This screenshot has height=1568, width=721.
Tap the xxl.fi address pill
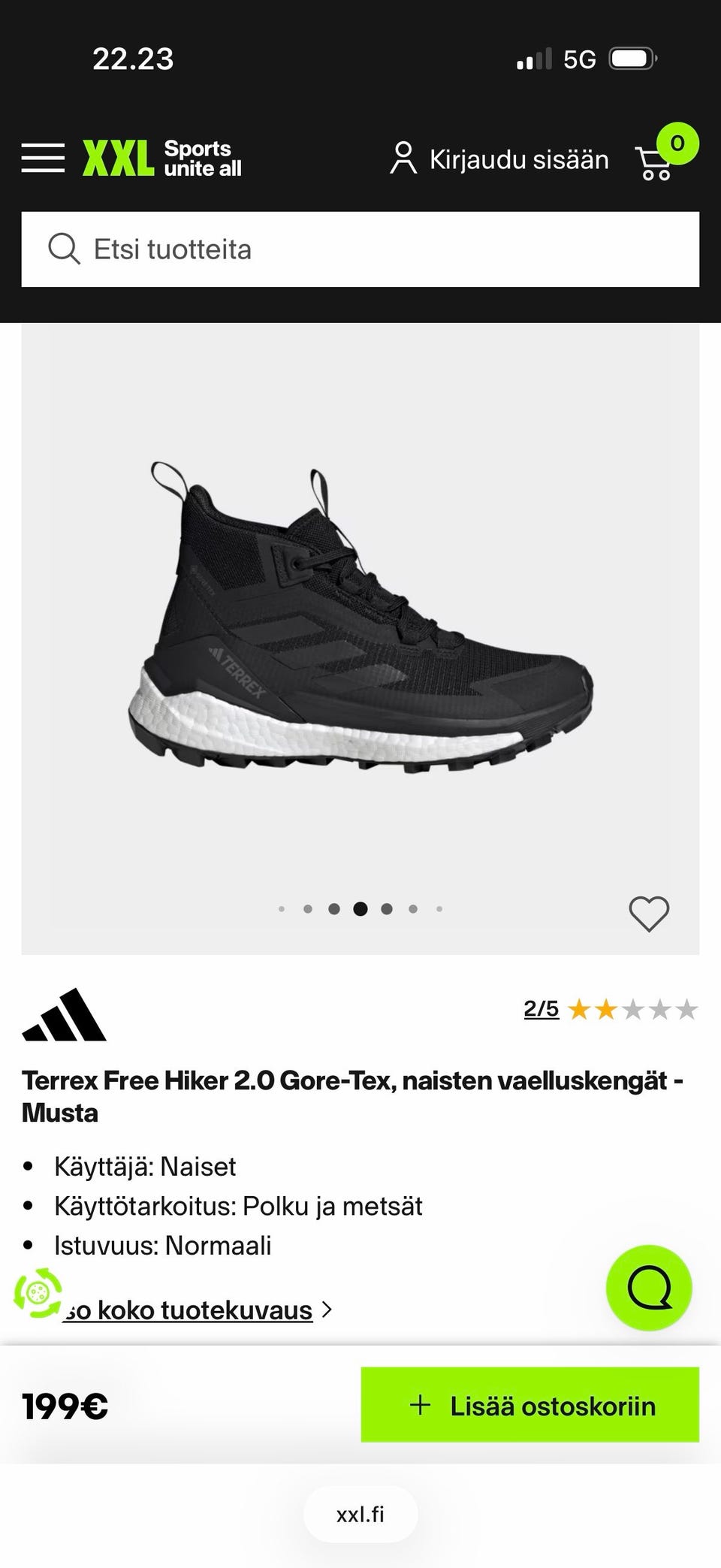coord(360,1514)
